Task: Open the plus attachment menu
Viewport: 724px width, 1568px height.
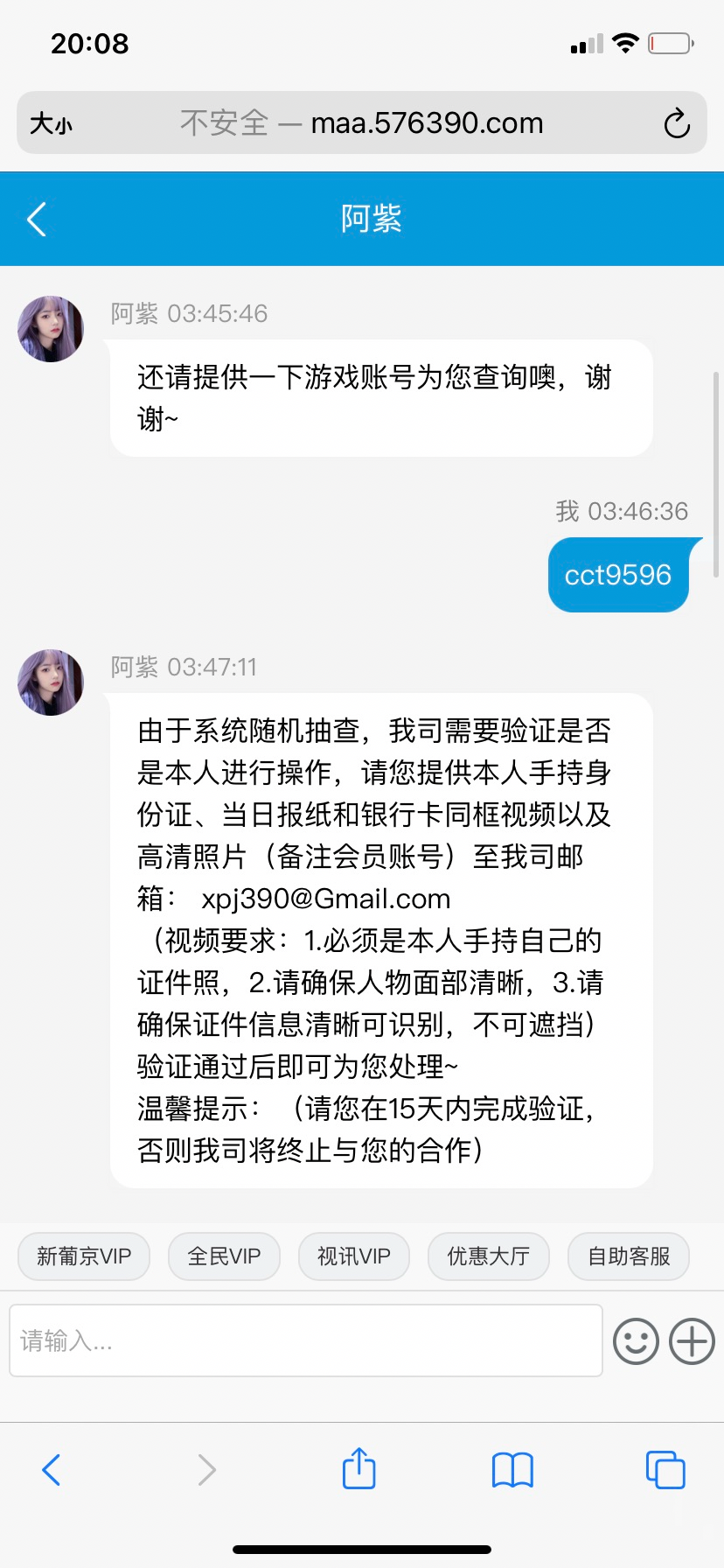Action: (692, 1341)
